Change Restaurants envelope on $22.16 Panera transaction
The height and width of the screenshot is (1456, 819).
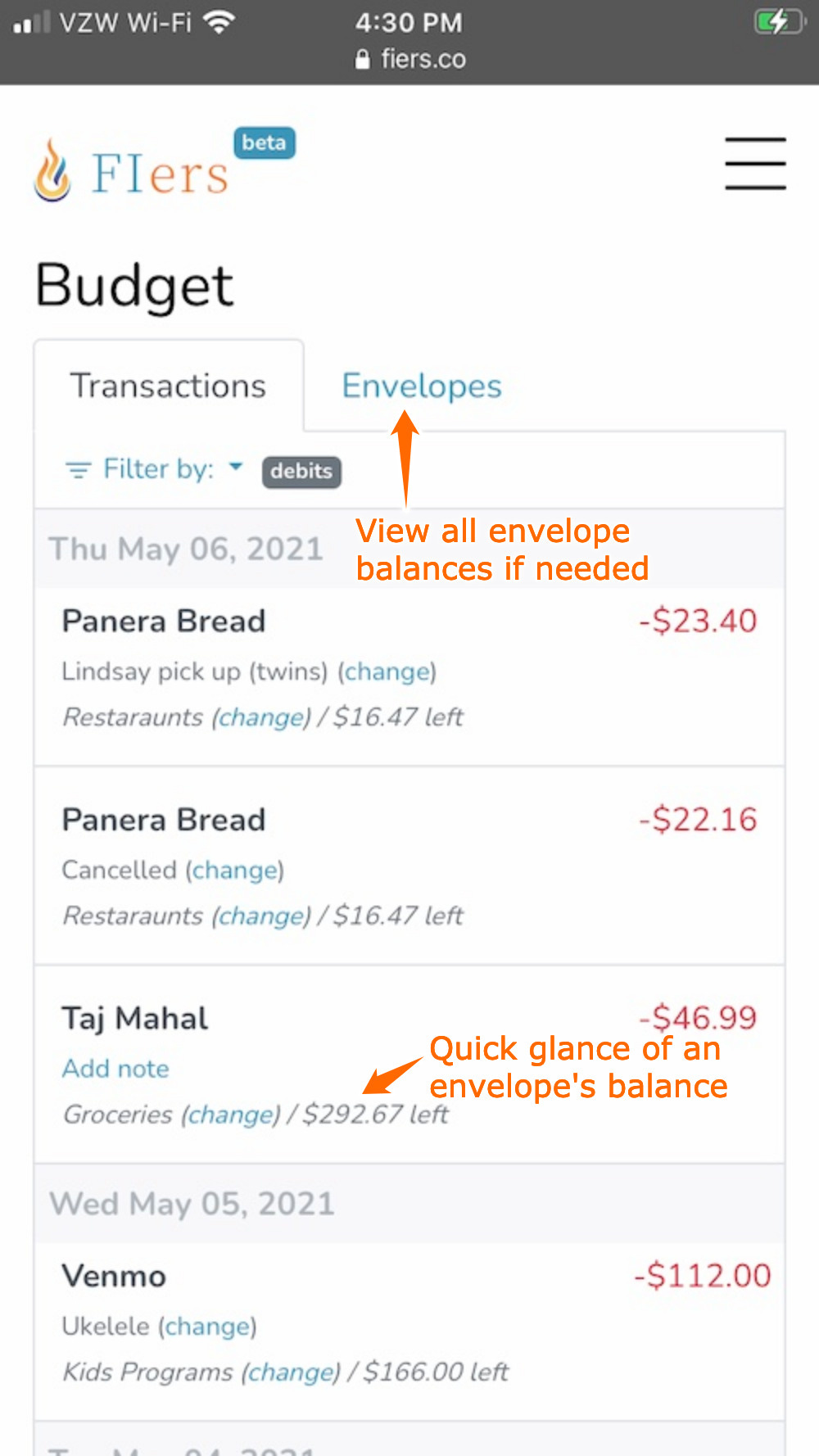pyautogui.click(x=261, y=916)
